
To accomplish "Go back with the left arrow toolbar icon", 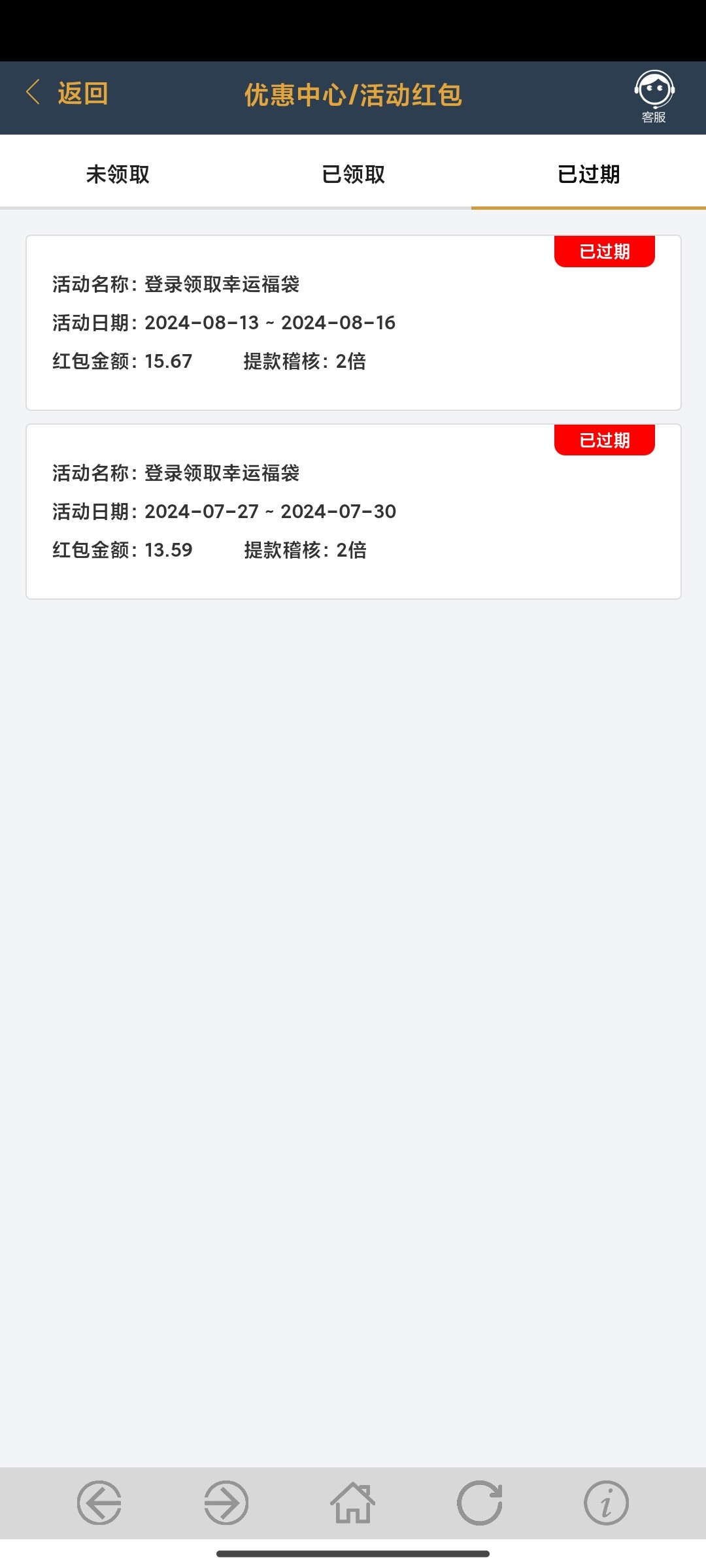I will 99,1503.
